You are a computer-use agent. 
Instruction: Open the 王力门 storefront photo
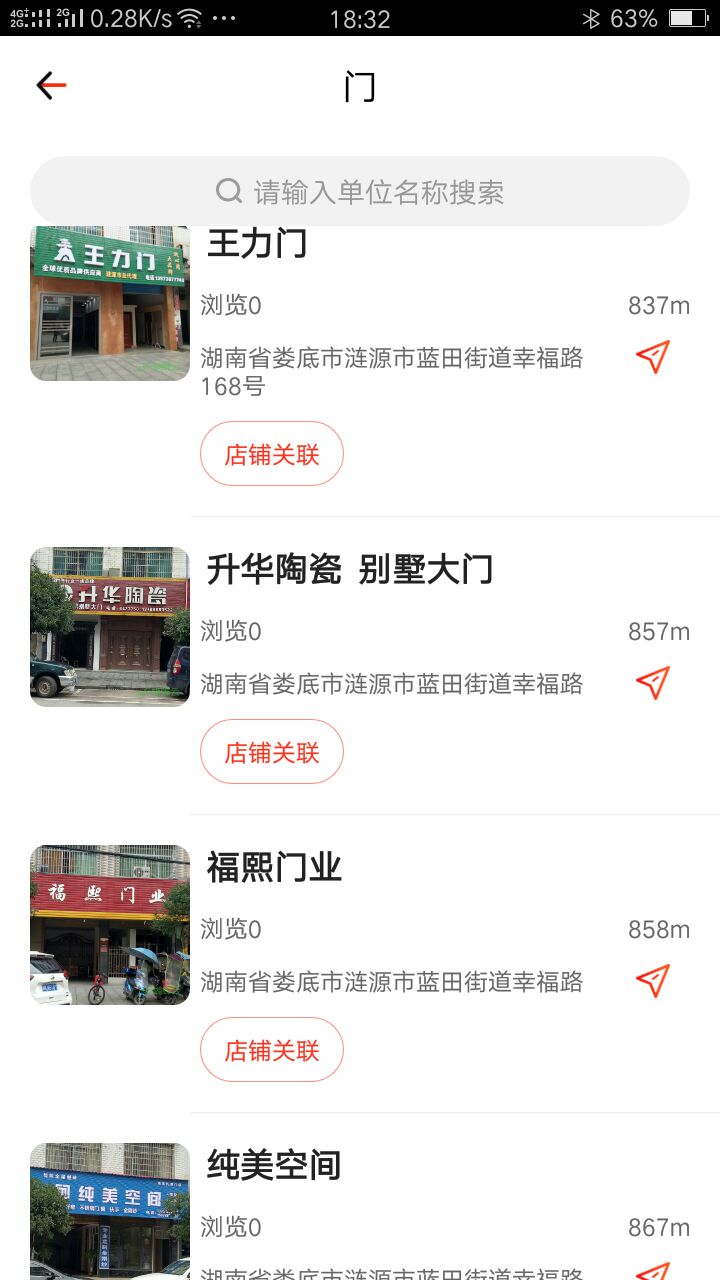tap(110, 304)
